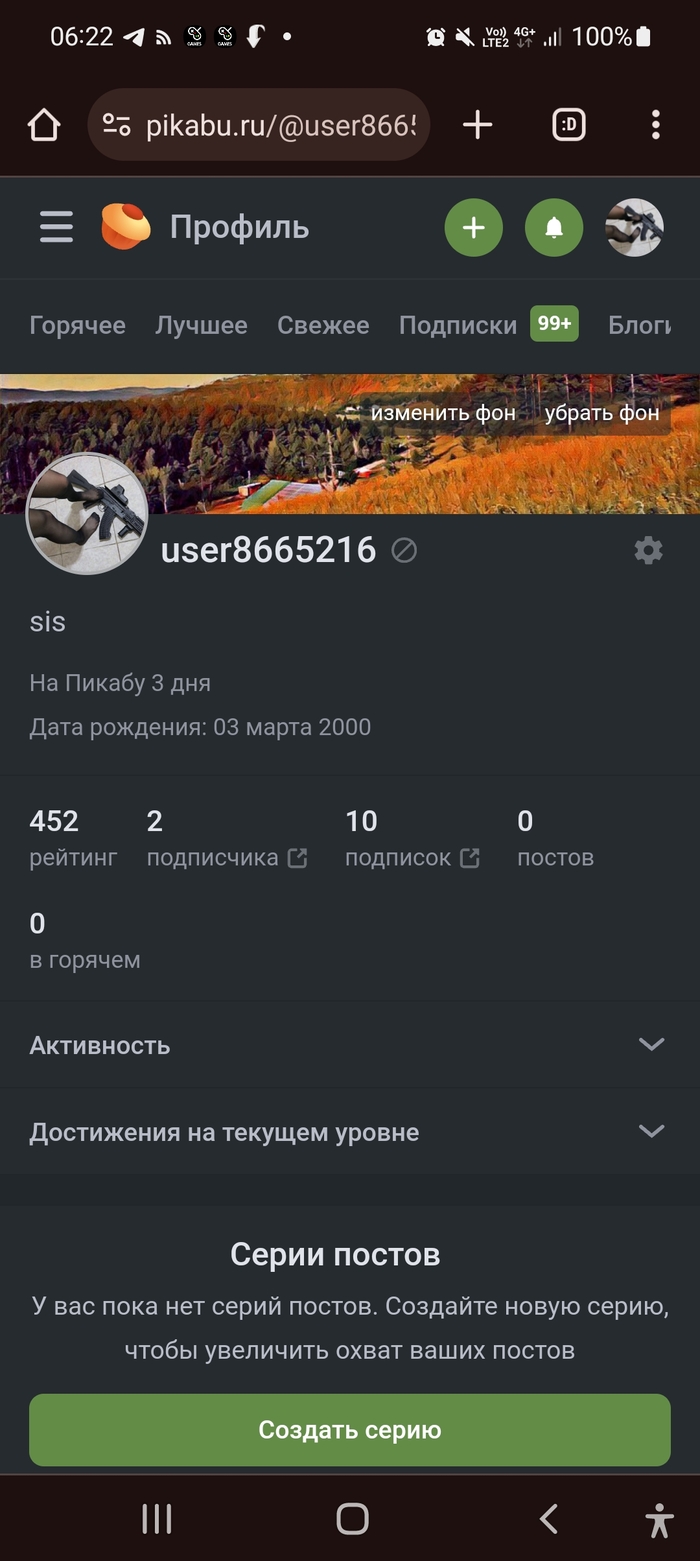The height and width of the screenshot is (1561, 700).
Task: Expand Достижения на текущем уровне
Action: tap(350, 1132)
